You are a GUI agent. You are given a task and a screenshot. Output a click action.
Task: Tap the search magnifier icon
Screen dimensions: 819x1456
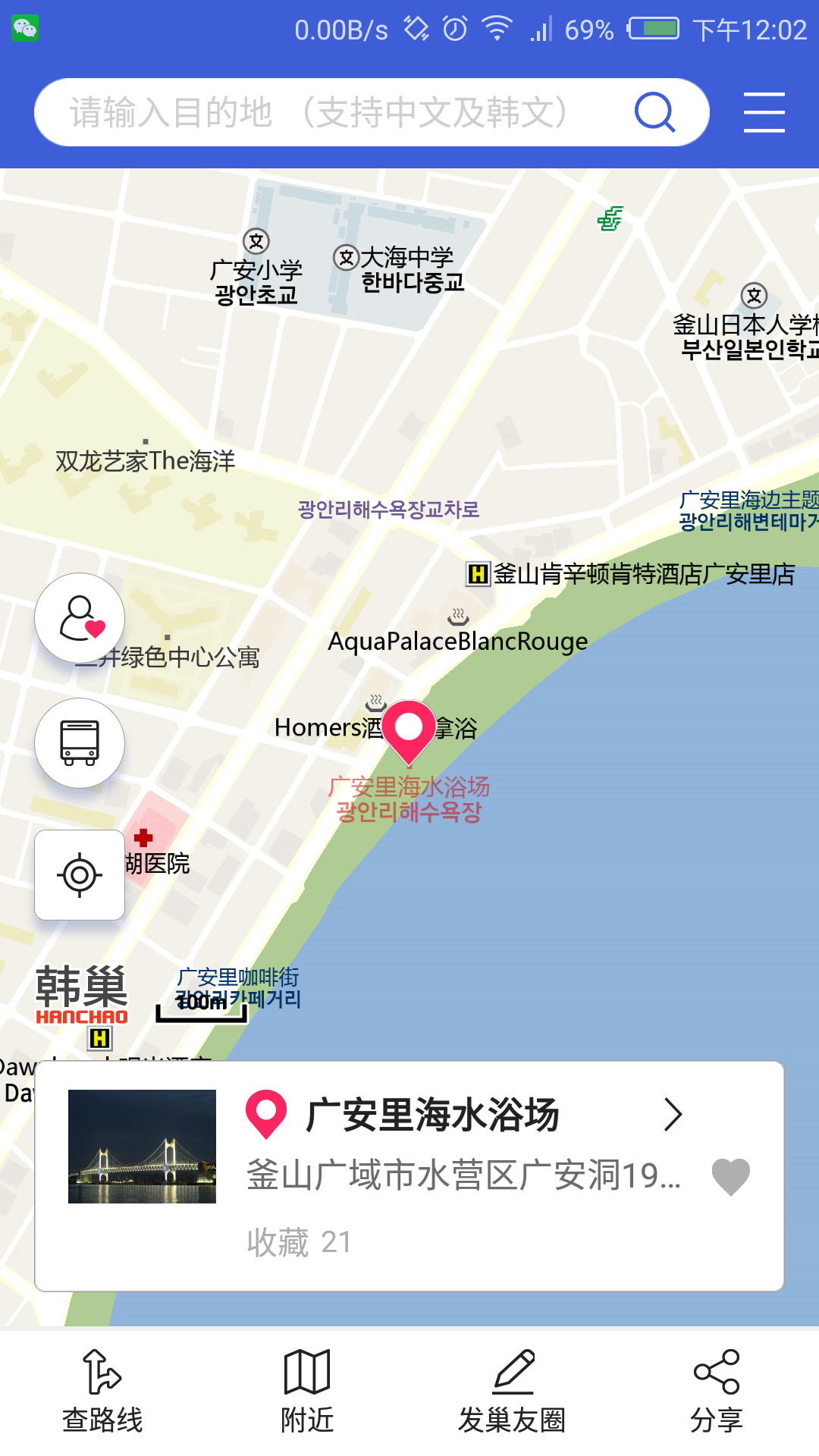(x=654, y=111)
